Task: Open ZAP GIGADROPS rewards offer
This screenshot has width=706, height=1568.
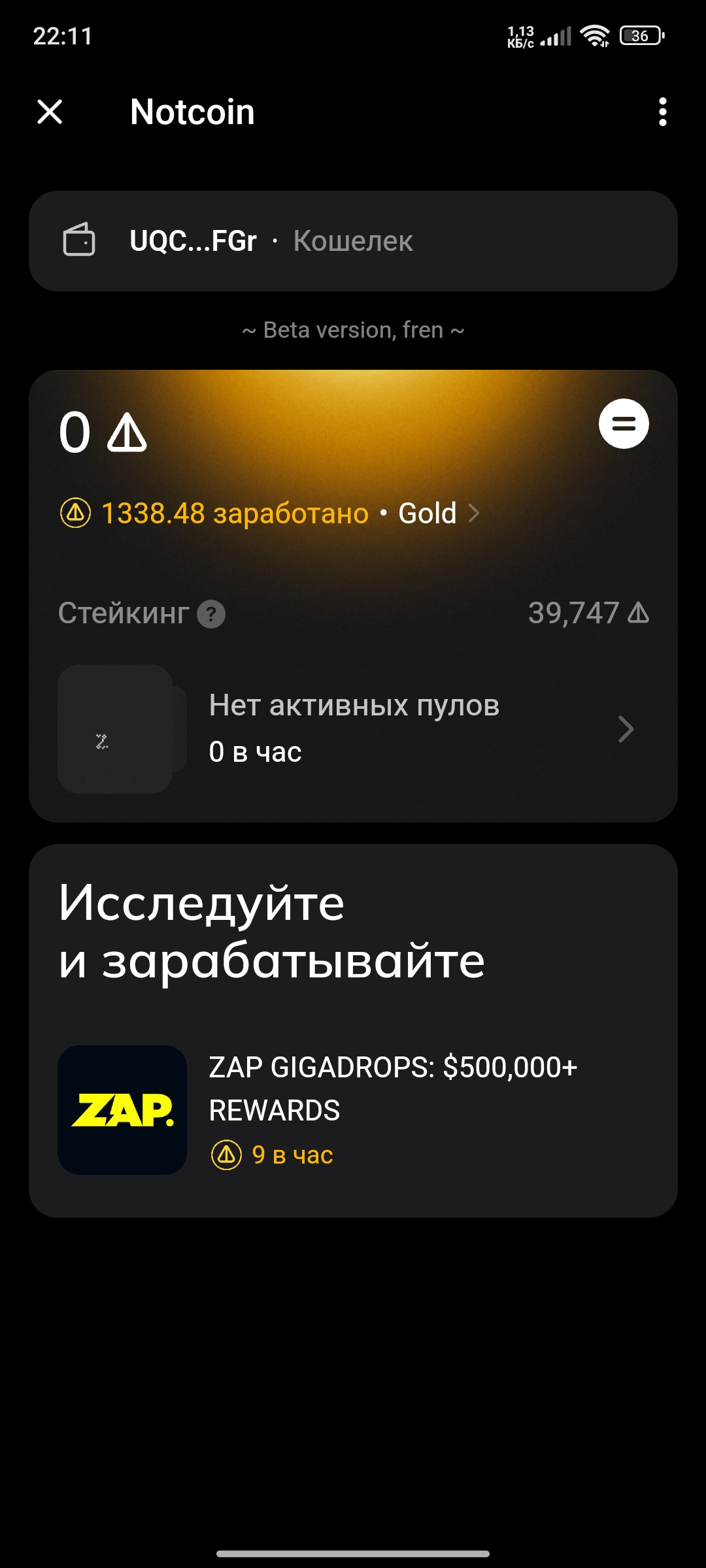Action: [x=353, y=1110]
